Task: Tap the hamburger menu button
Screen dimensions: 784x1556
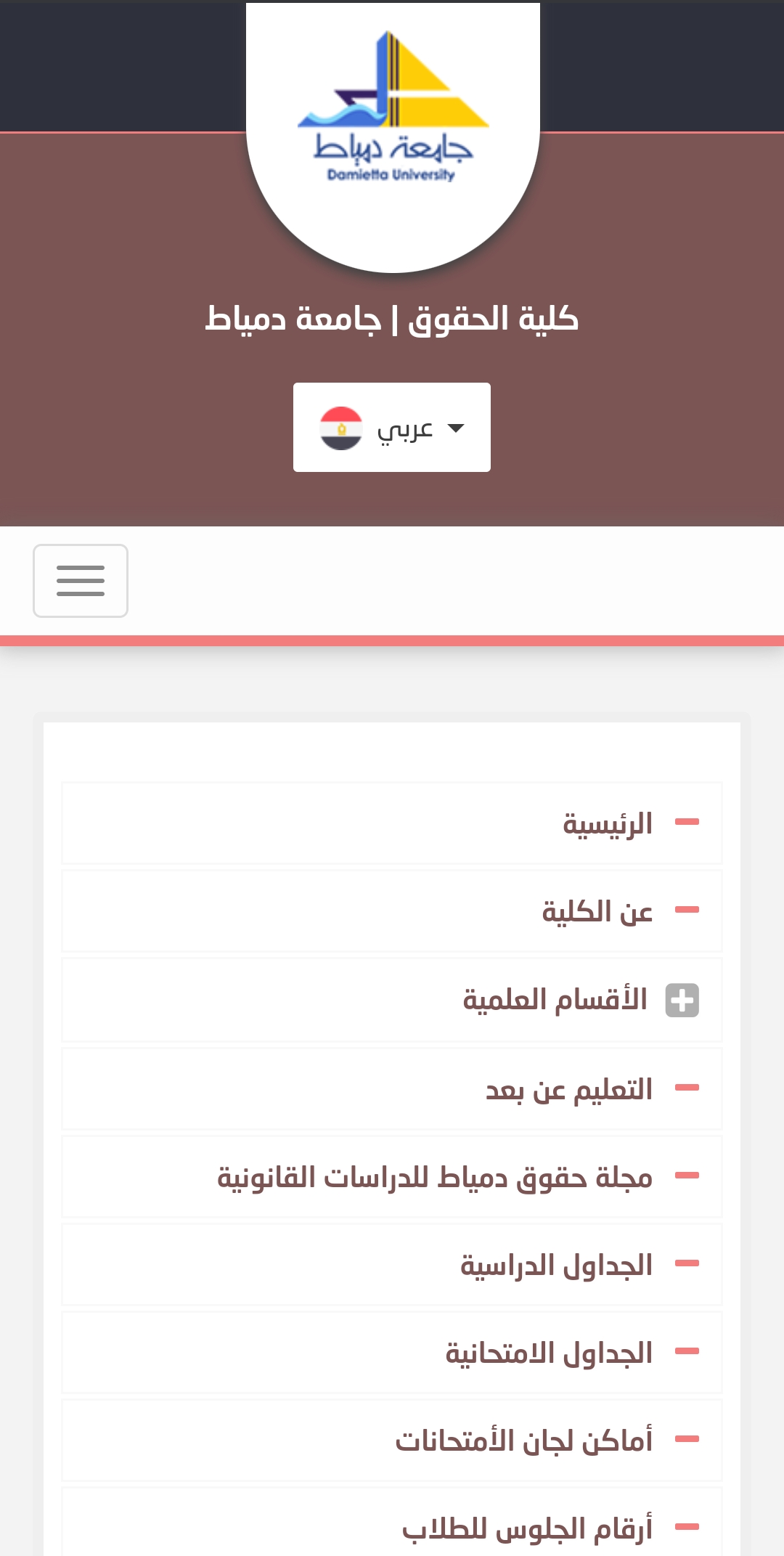Action: [81, 581]
